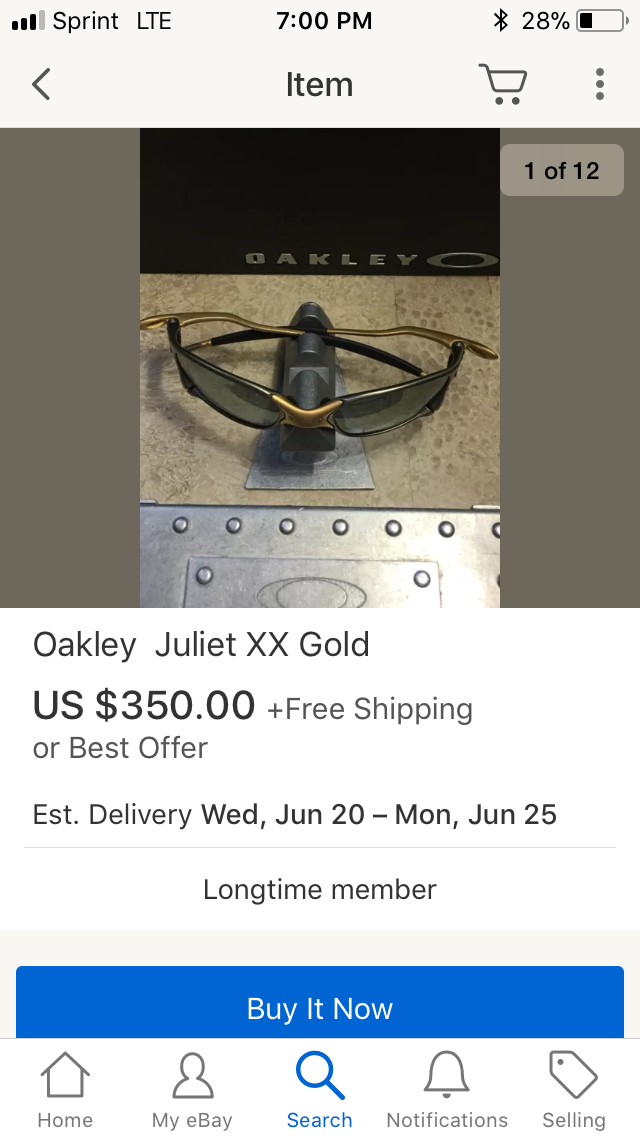Open the overflow menu
This screenshot has height=1136, width=640.
(x=599, y=84)
